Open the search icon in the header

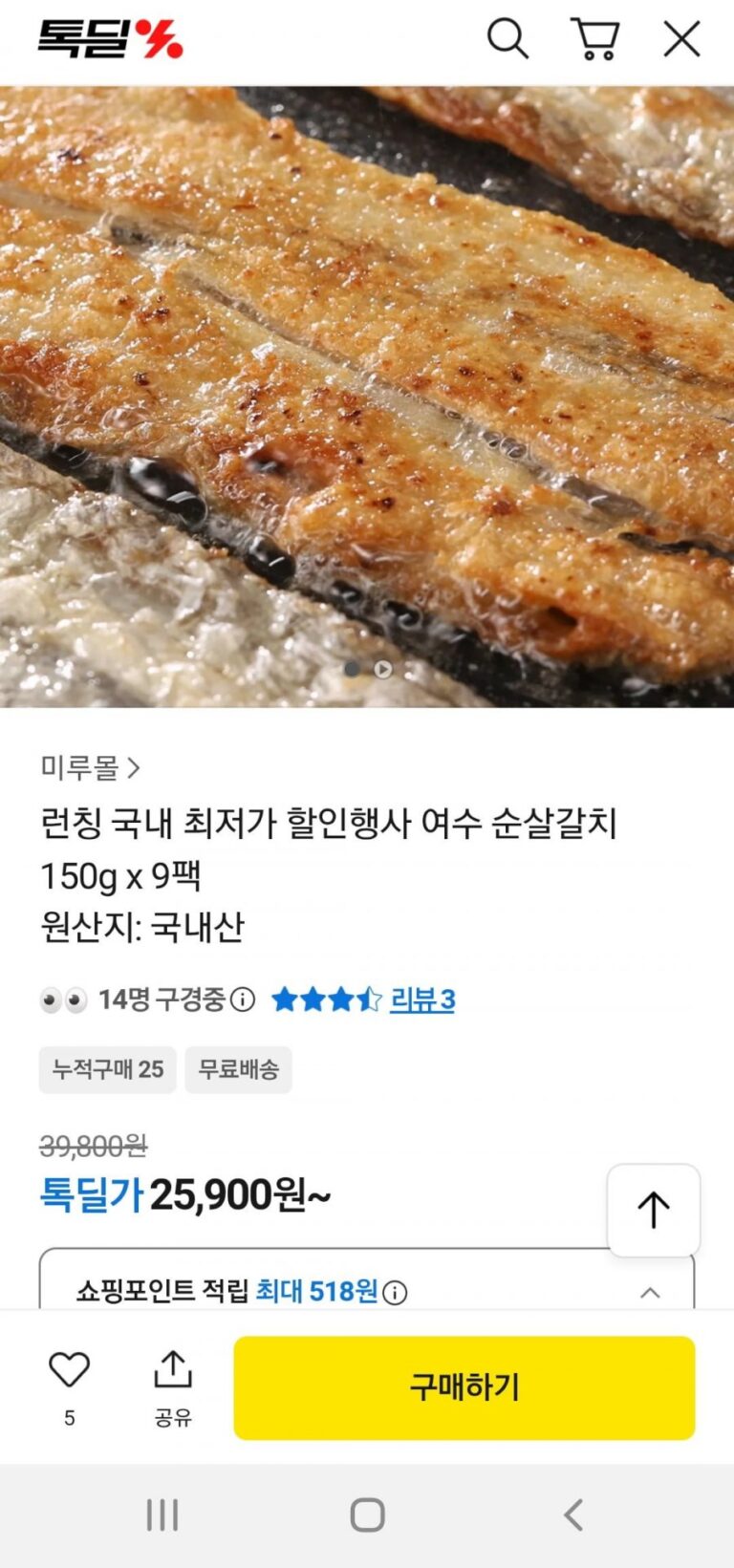pyautogui.click(x=507, y=40)
